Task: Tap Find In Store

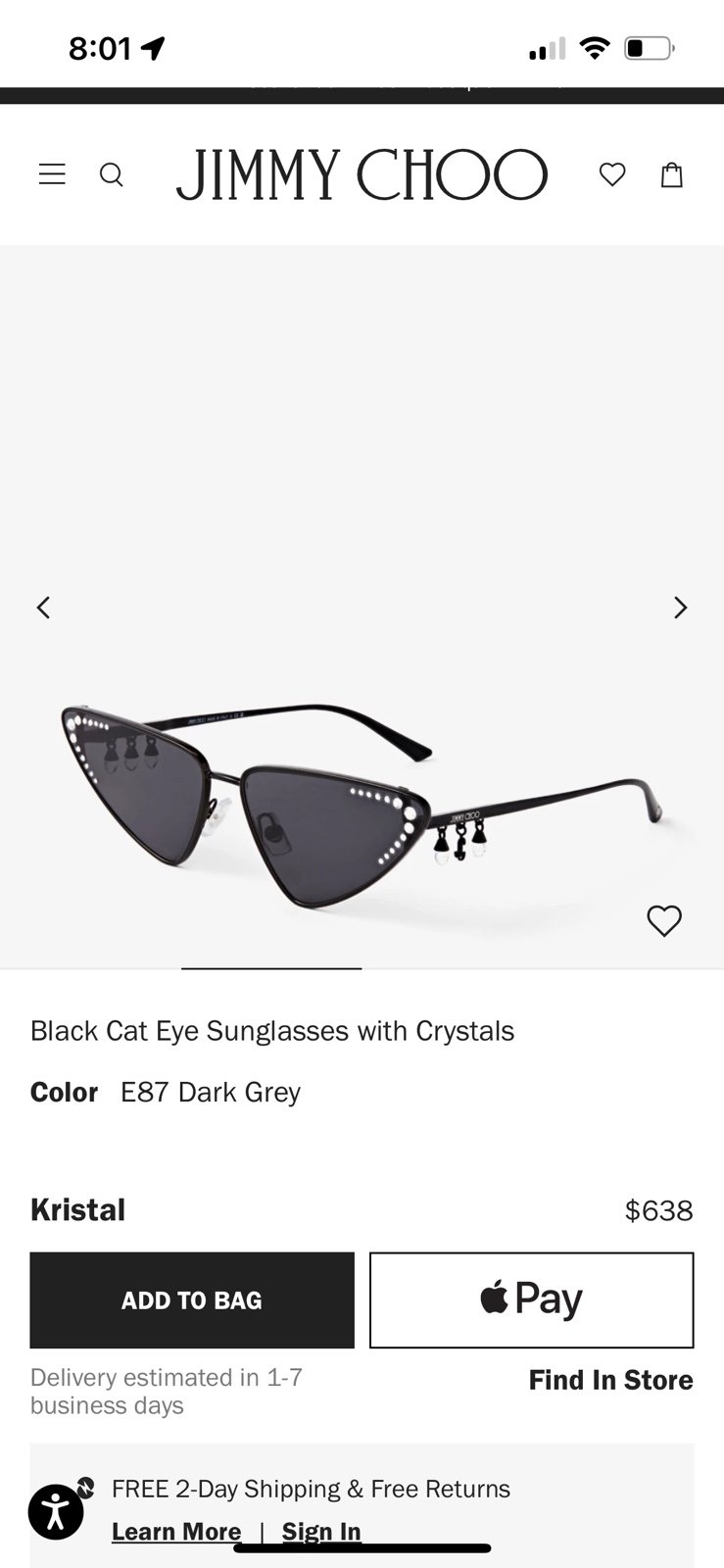Action: point(610,1380)
